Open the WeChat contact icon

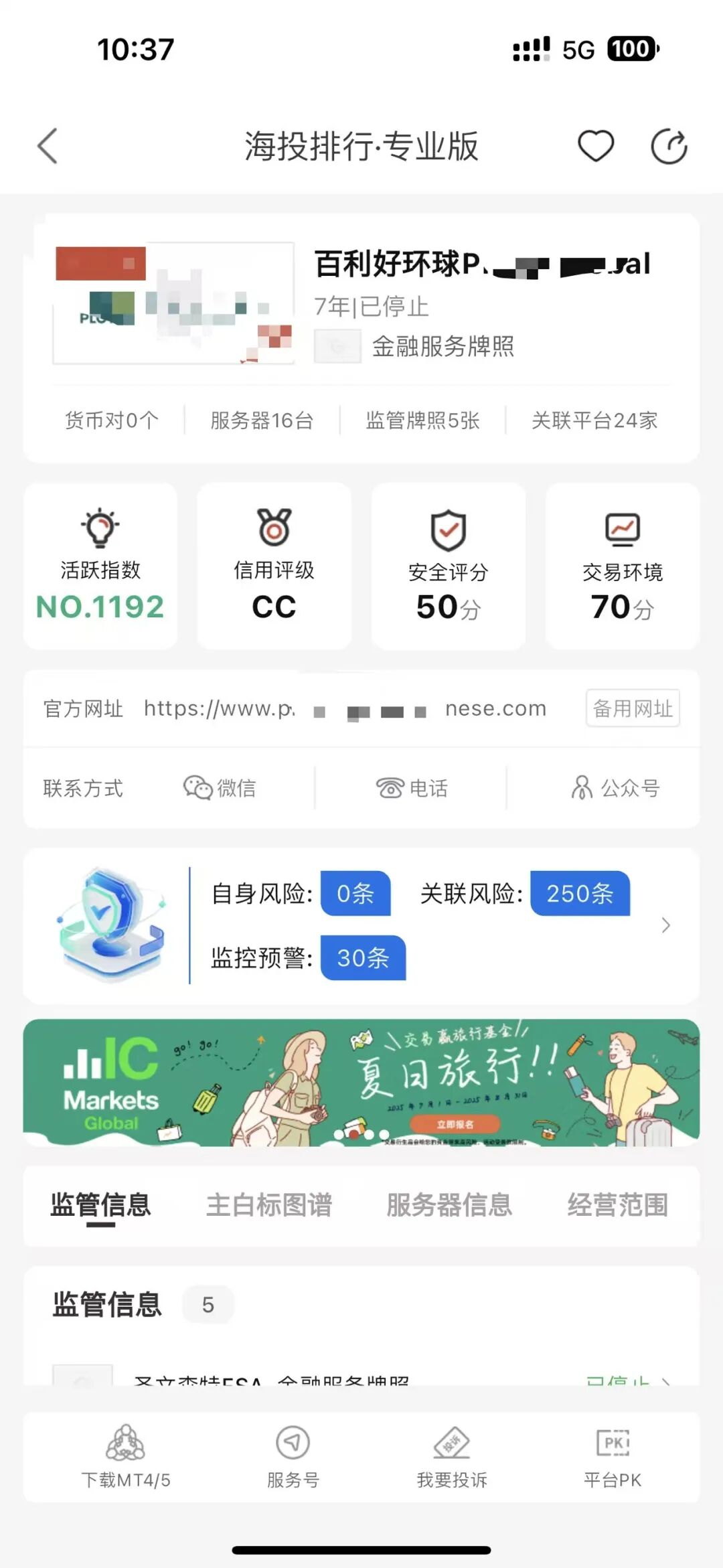197,788
